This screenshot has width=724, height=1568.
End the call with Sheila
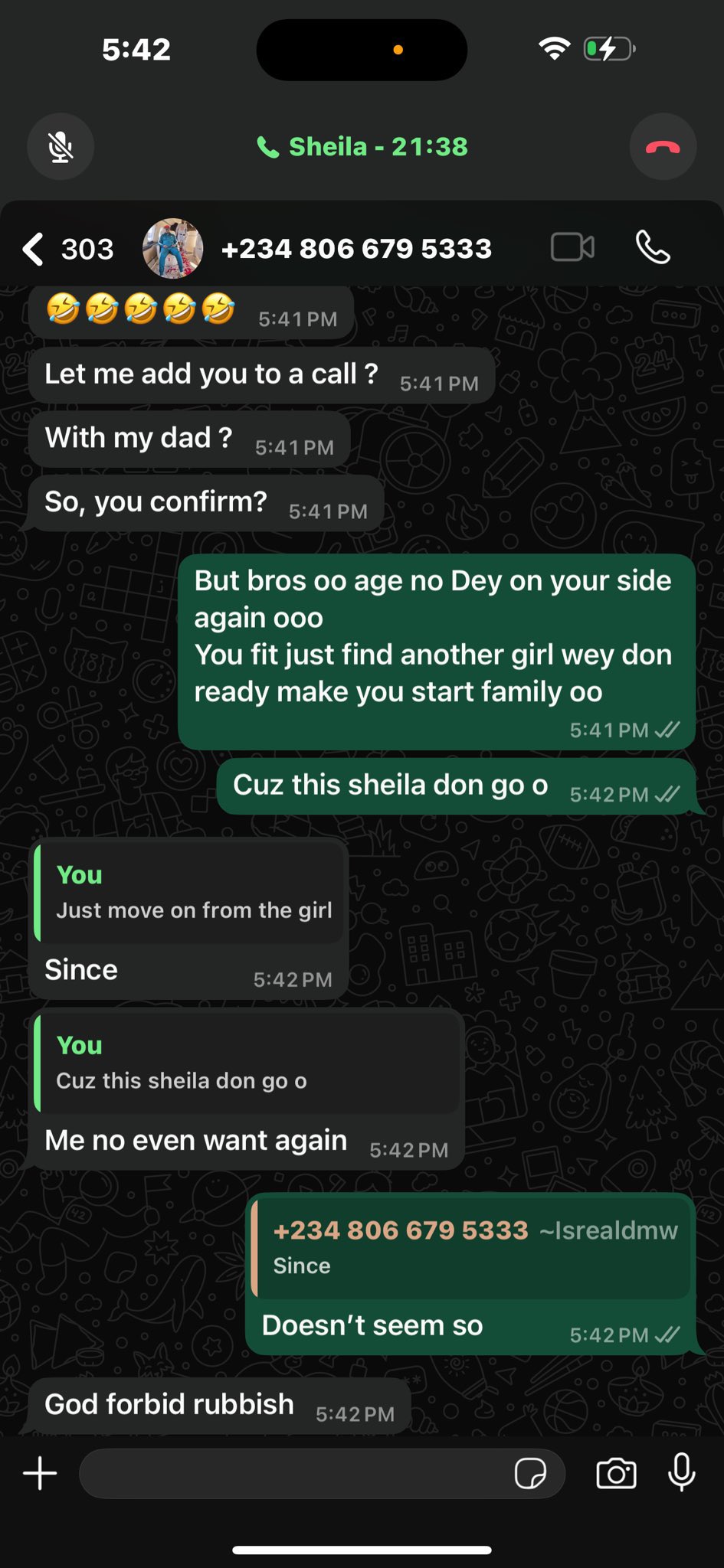point(663,146)
